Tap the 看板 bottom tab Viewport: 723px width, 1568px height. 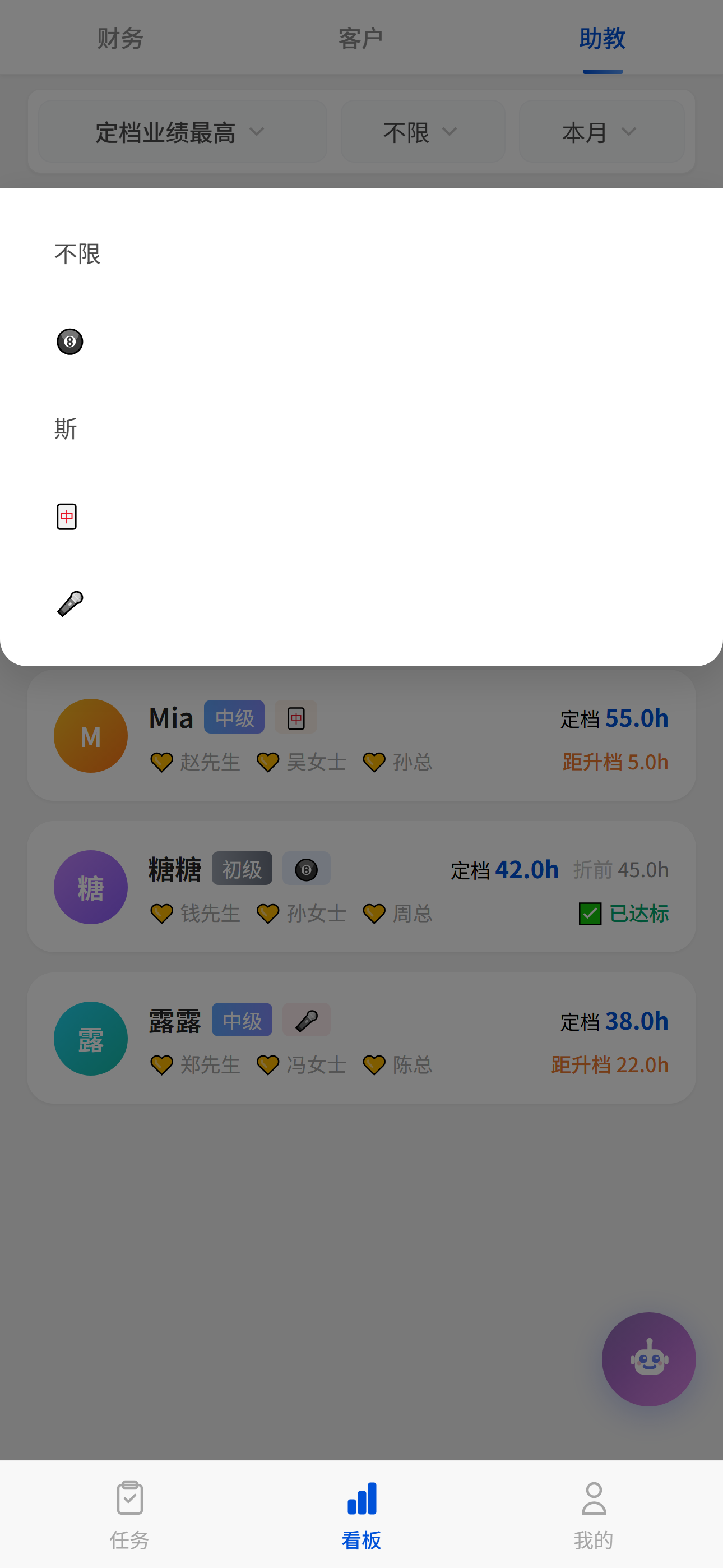click(361, 1514)
